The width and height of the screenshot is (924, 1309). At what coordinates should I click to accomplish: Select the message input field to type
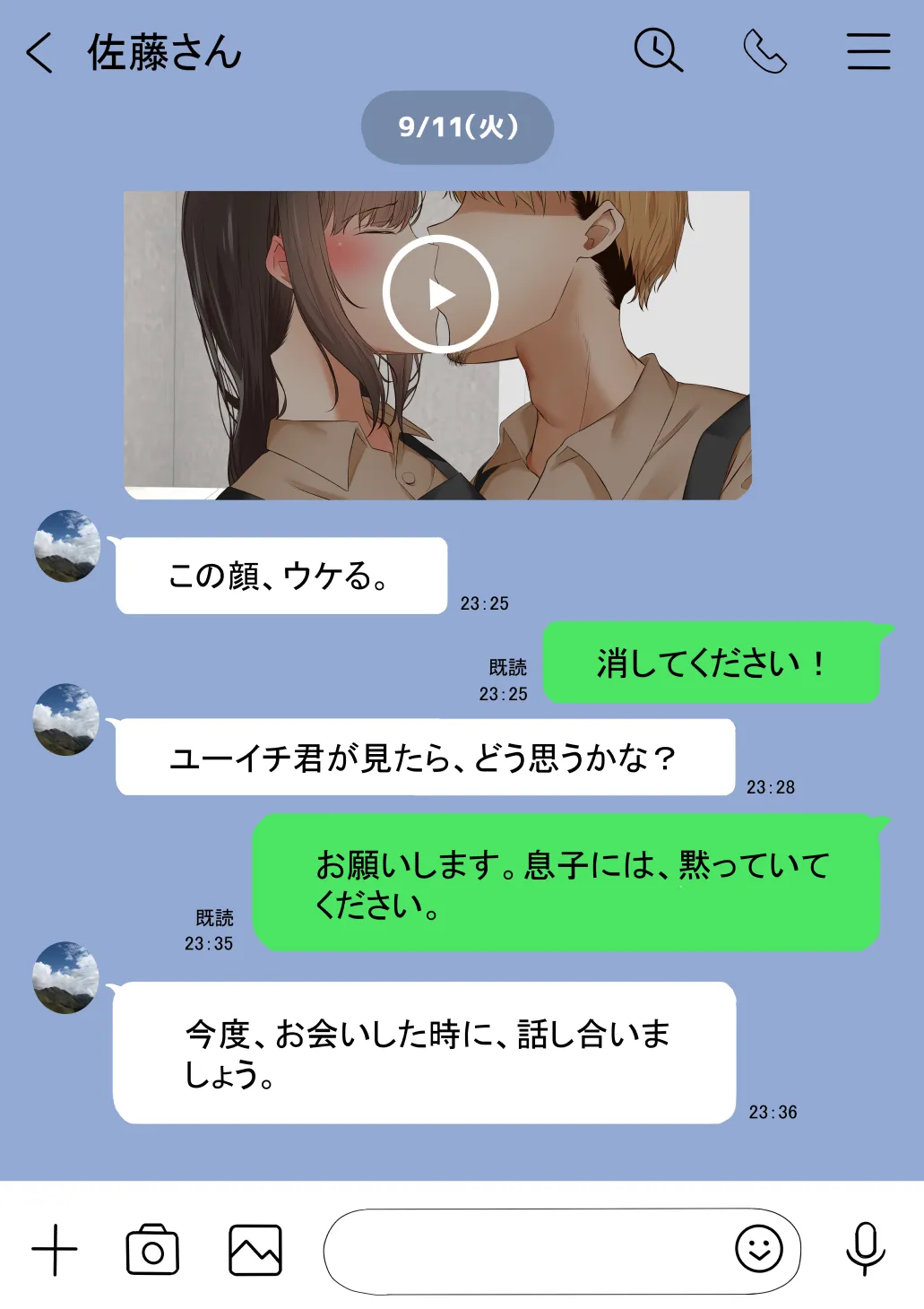pyautogui.click(x=538, y=1248)
